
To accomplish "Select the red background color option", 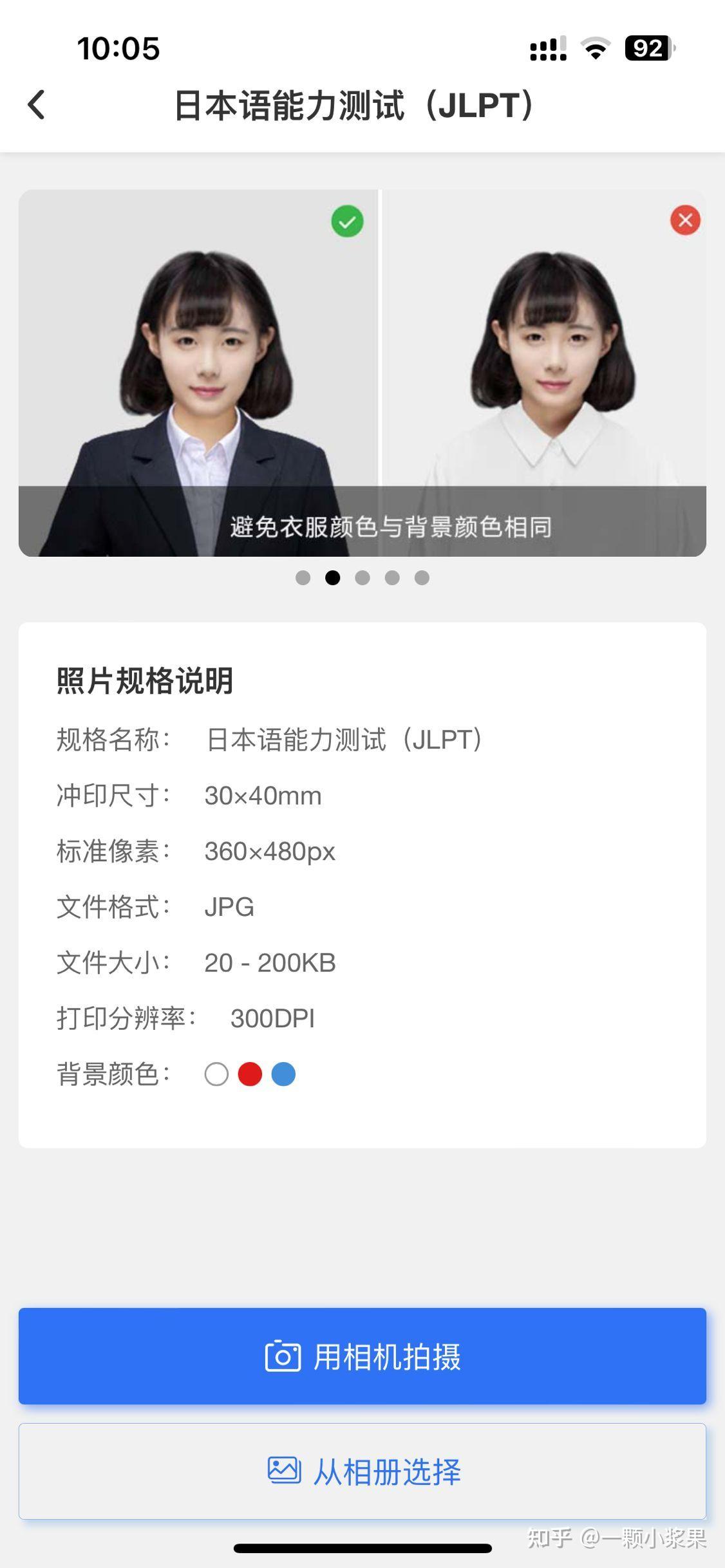I will pos(250,1074).
